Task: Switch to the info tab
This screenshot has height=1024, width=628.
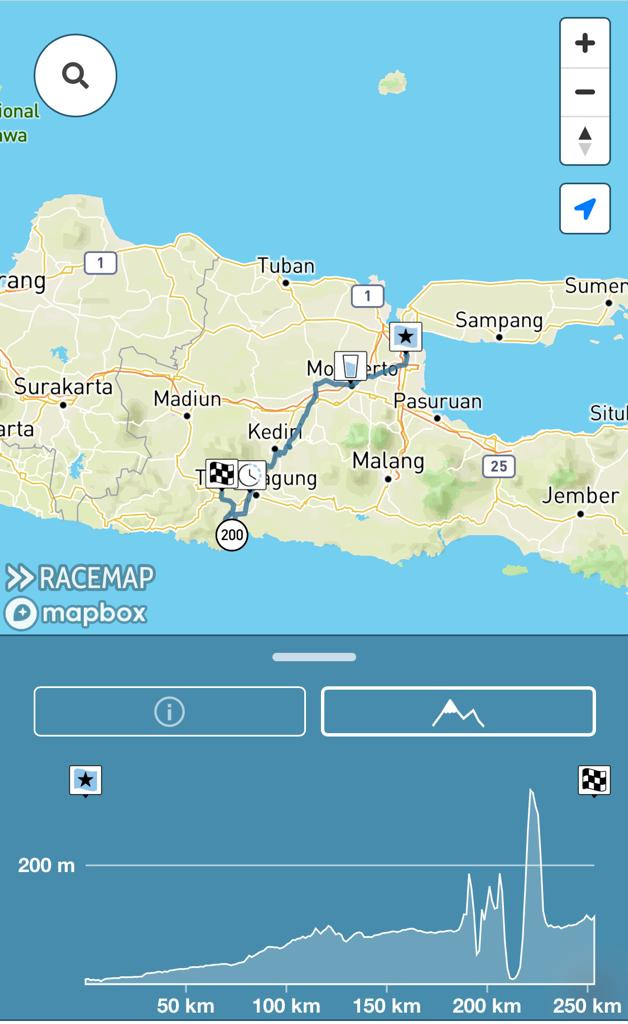Action: pyautogui.click(x=169, y=711)
